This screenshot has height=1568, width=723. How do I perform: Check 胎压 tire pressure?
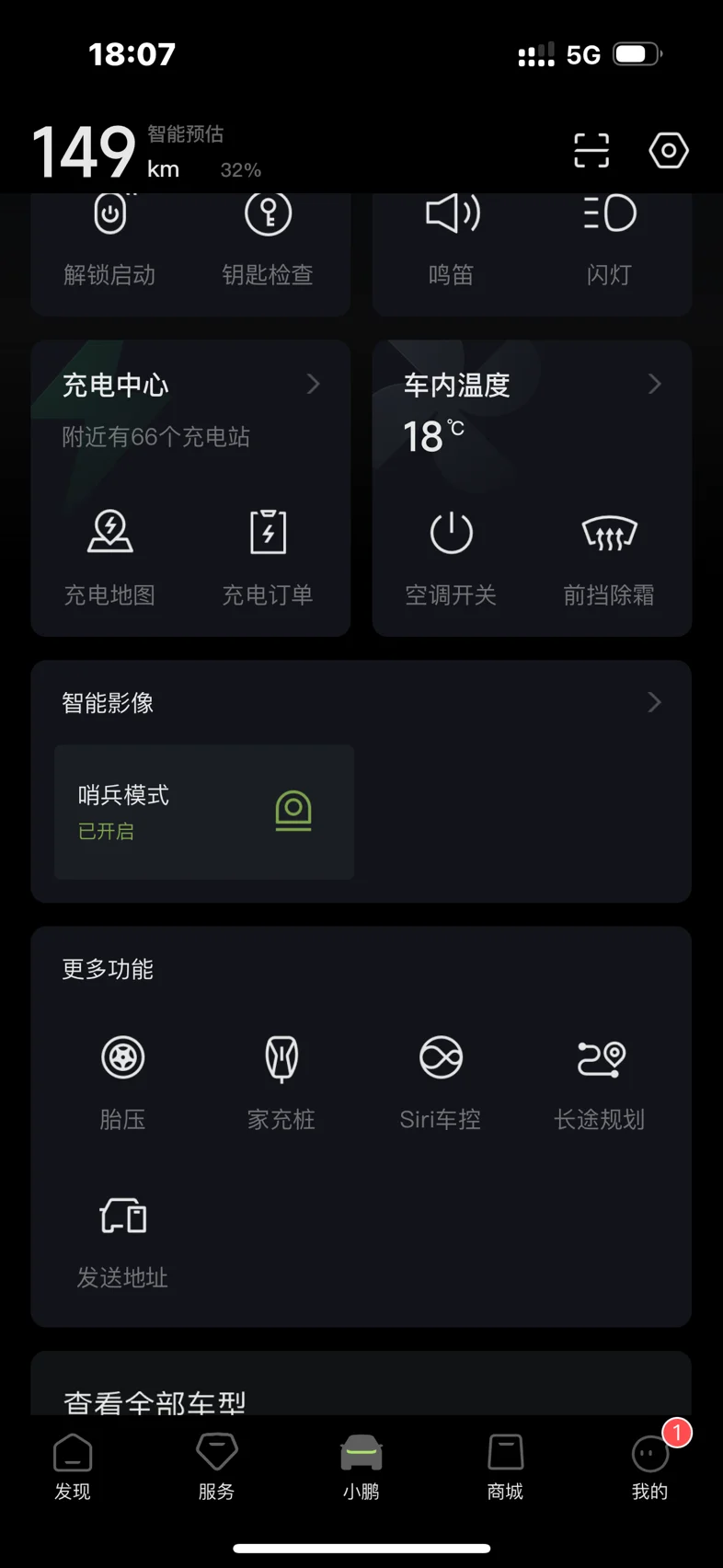(x=122, y=1078)
